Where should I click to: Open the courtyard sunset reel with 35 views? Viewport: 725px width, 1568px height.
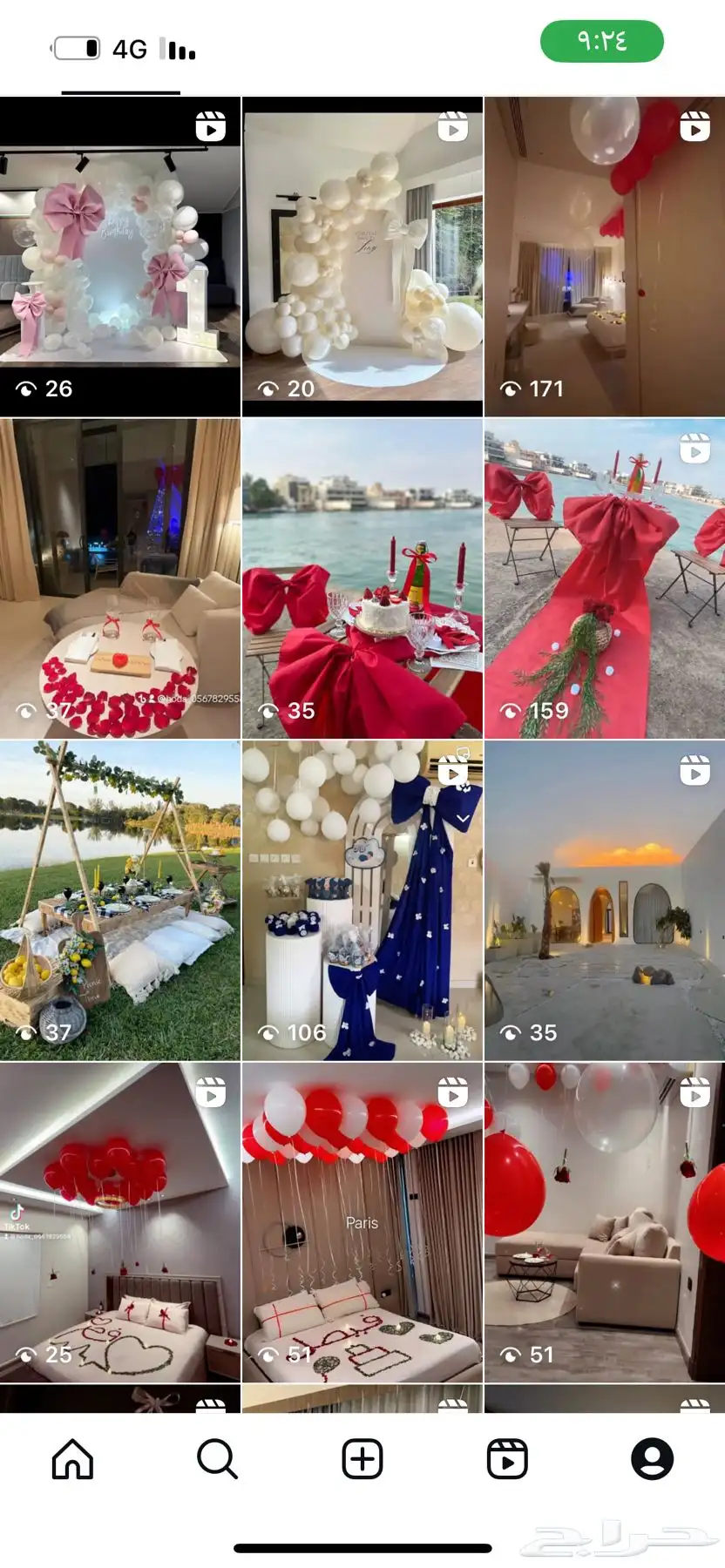(x=605, y=901)
